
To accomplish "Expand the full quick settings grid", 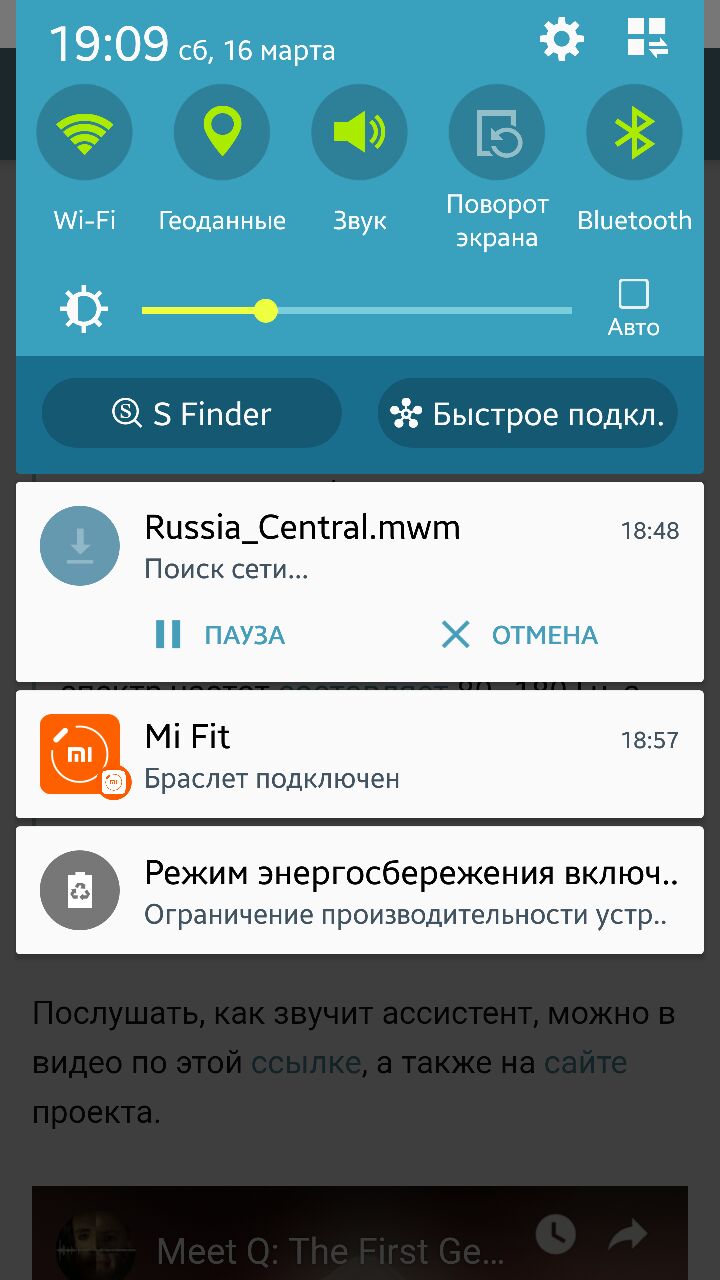I will click(x=647, y=38).
